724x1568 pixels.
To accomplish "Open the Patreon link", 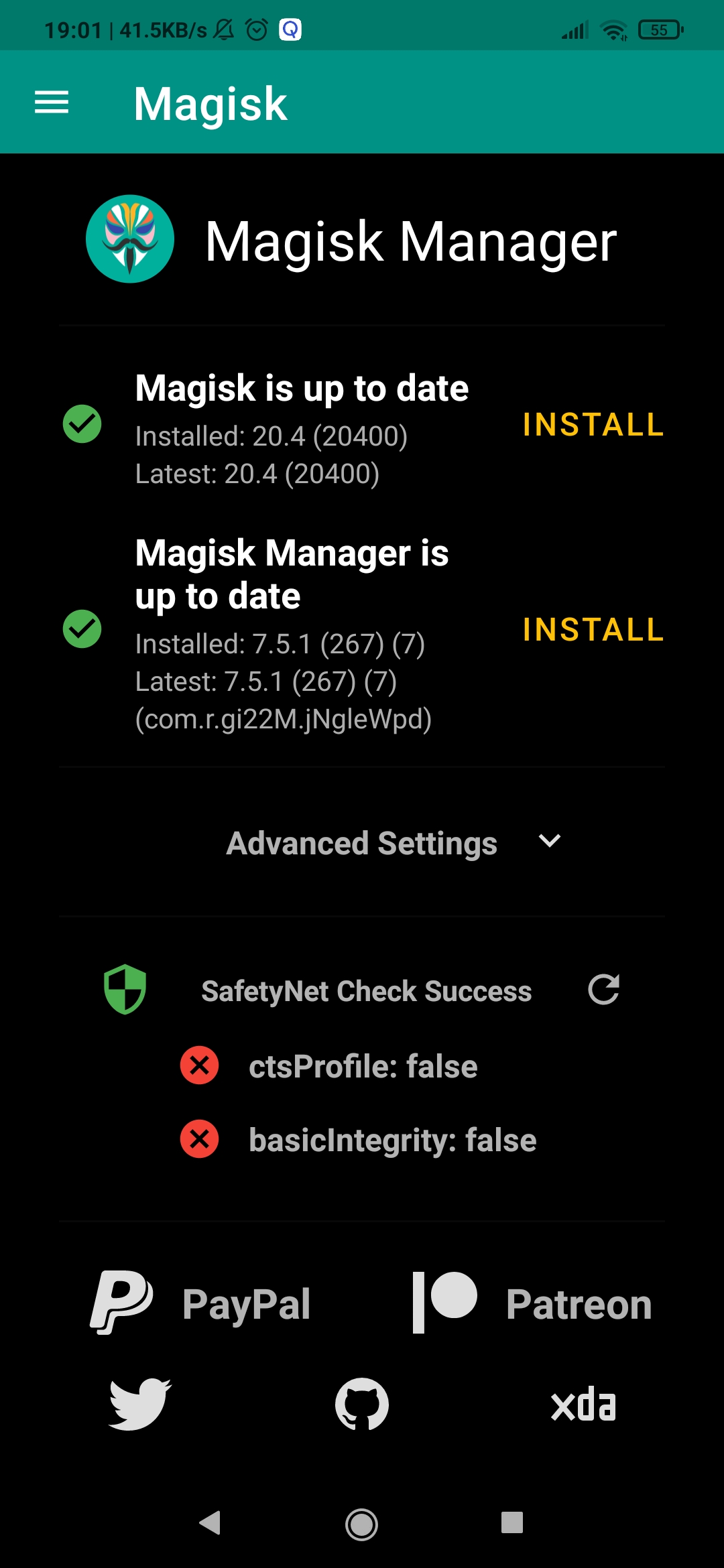I will click(x=532, y=1303).
